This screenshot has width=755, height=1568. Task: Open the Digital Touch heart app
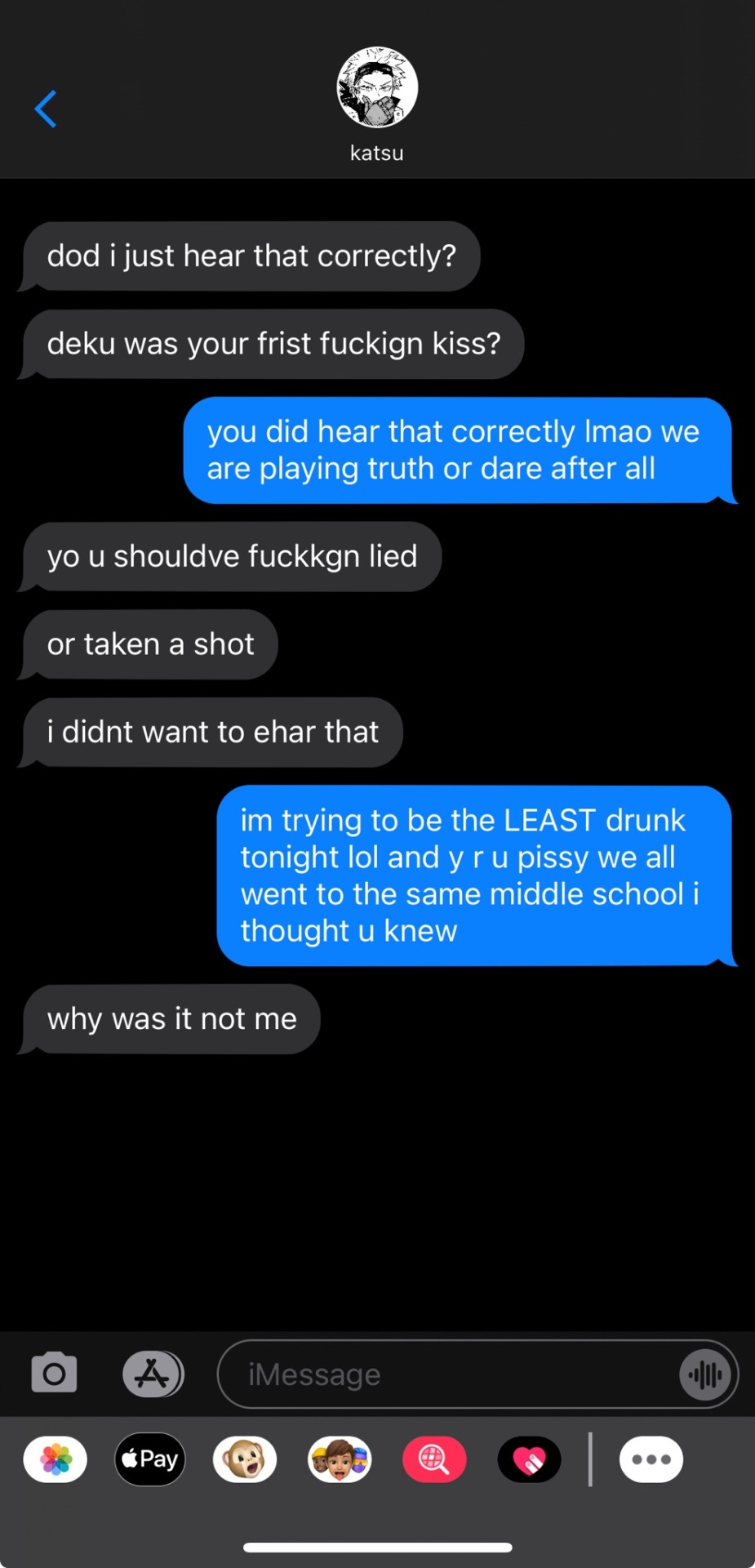coord(529,1459)
